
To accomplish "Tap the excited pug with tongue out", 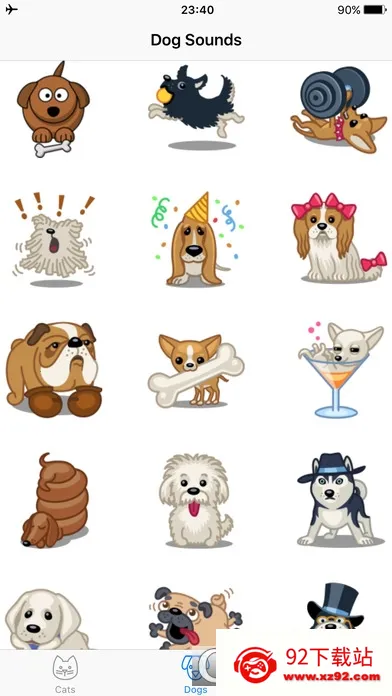I will tap(196, 618).
